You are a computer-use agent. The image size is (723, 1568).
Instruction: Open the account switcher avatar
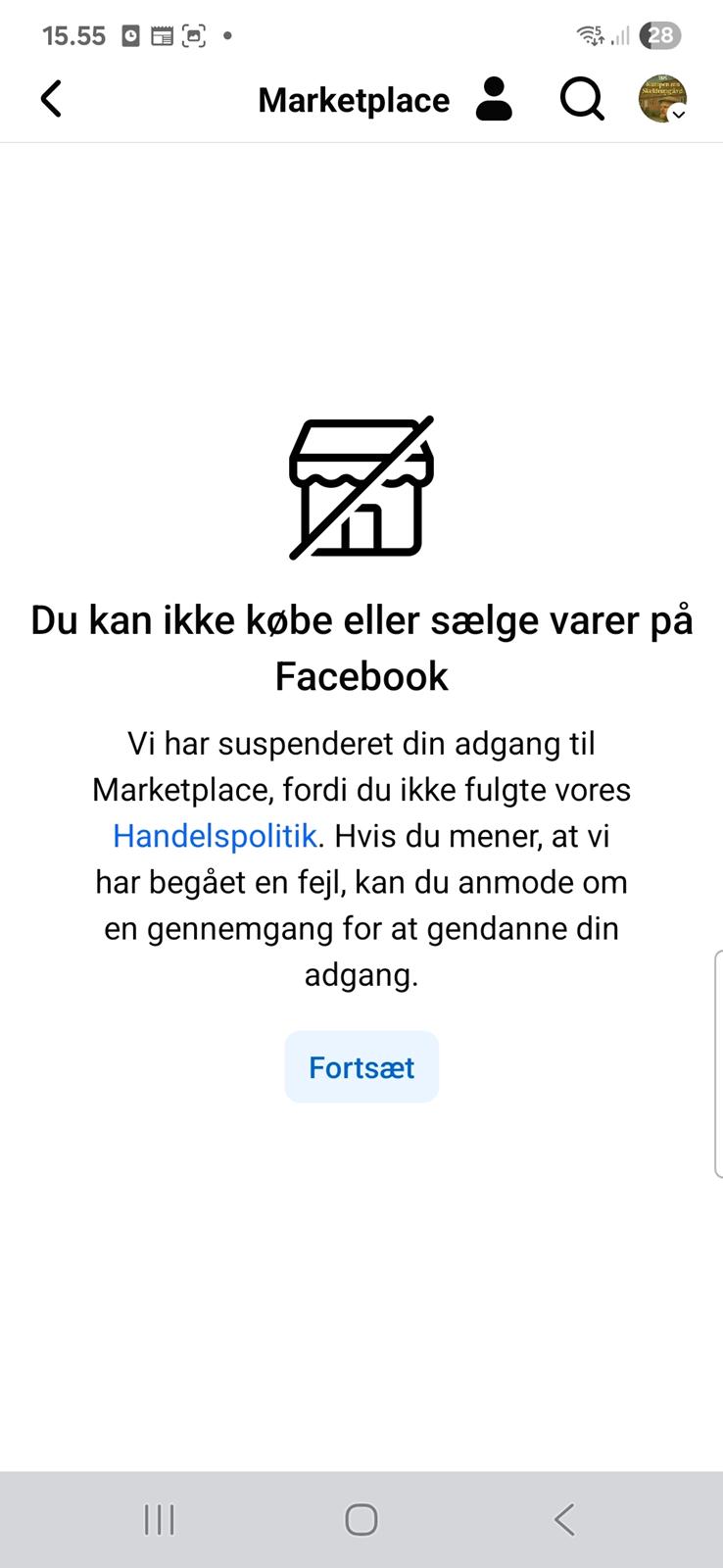(662, 99)
